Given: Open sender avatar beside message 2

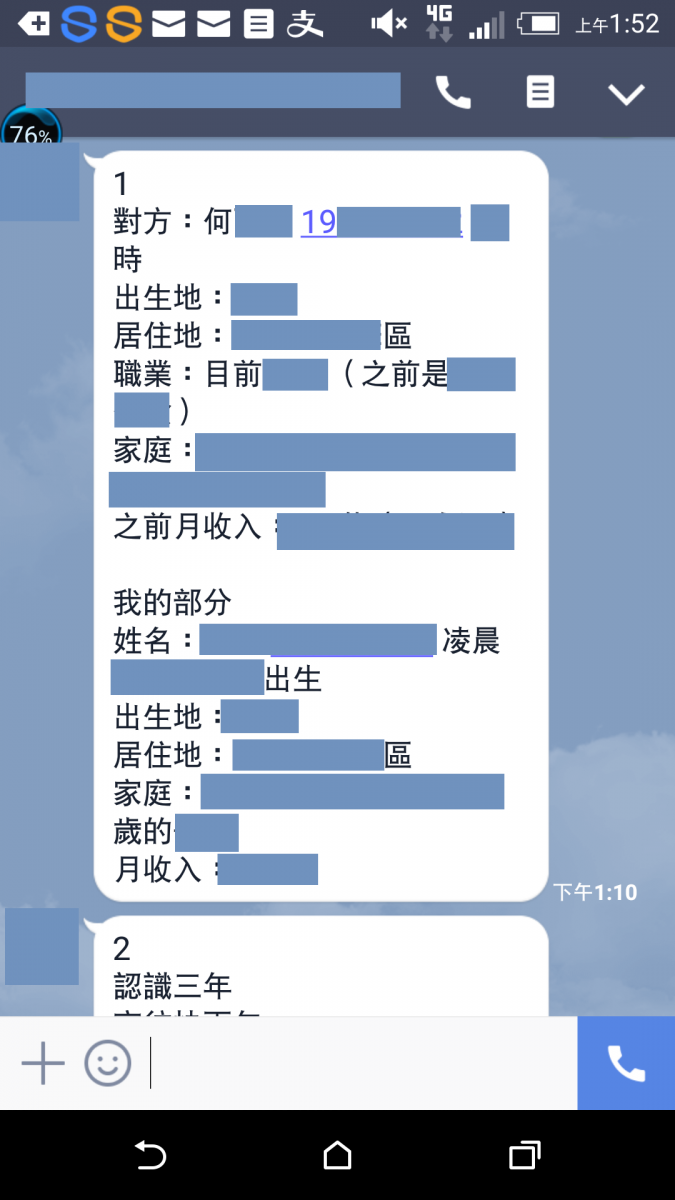Looking at the screenshot, I should (42, 946).
